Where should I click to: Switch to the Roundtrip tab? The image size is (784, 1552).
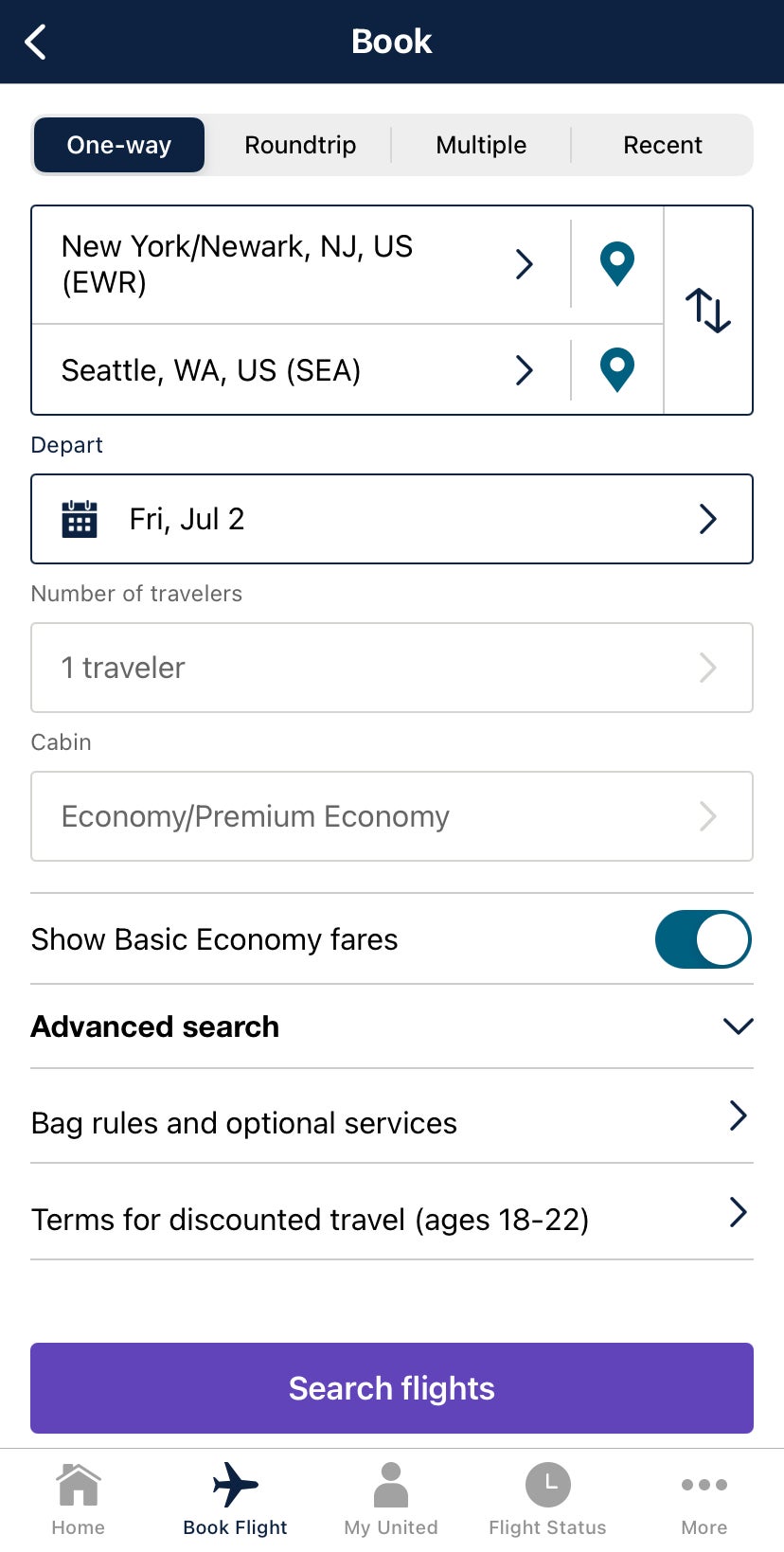pyautogui.click(x=299, y=144)
